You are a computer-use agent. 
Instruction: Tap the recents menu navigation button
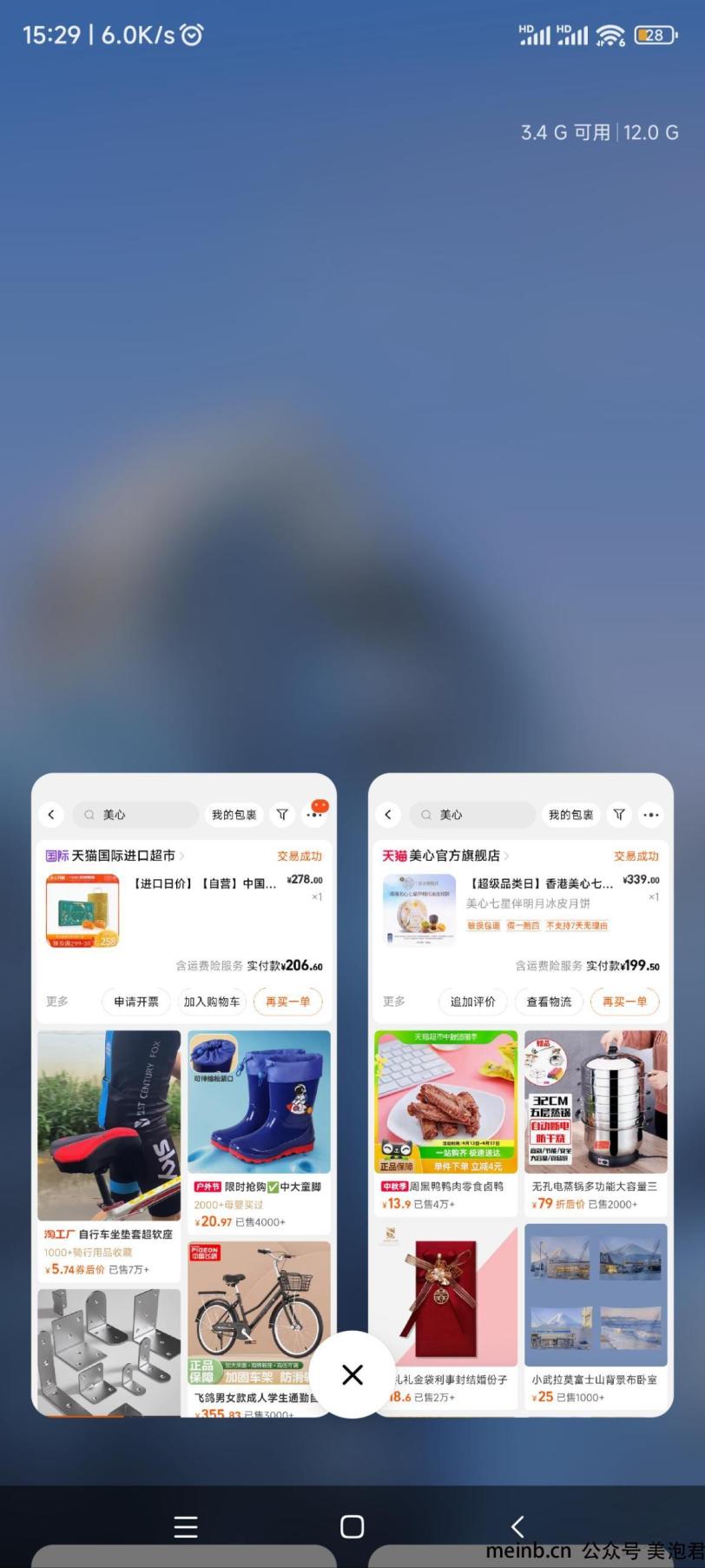pos(186,1526)
